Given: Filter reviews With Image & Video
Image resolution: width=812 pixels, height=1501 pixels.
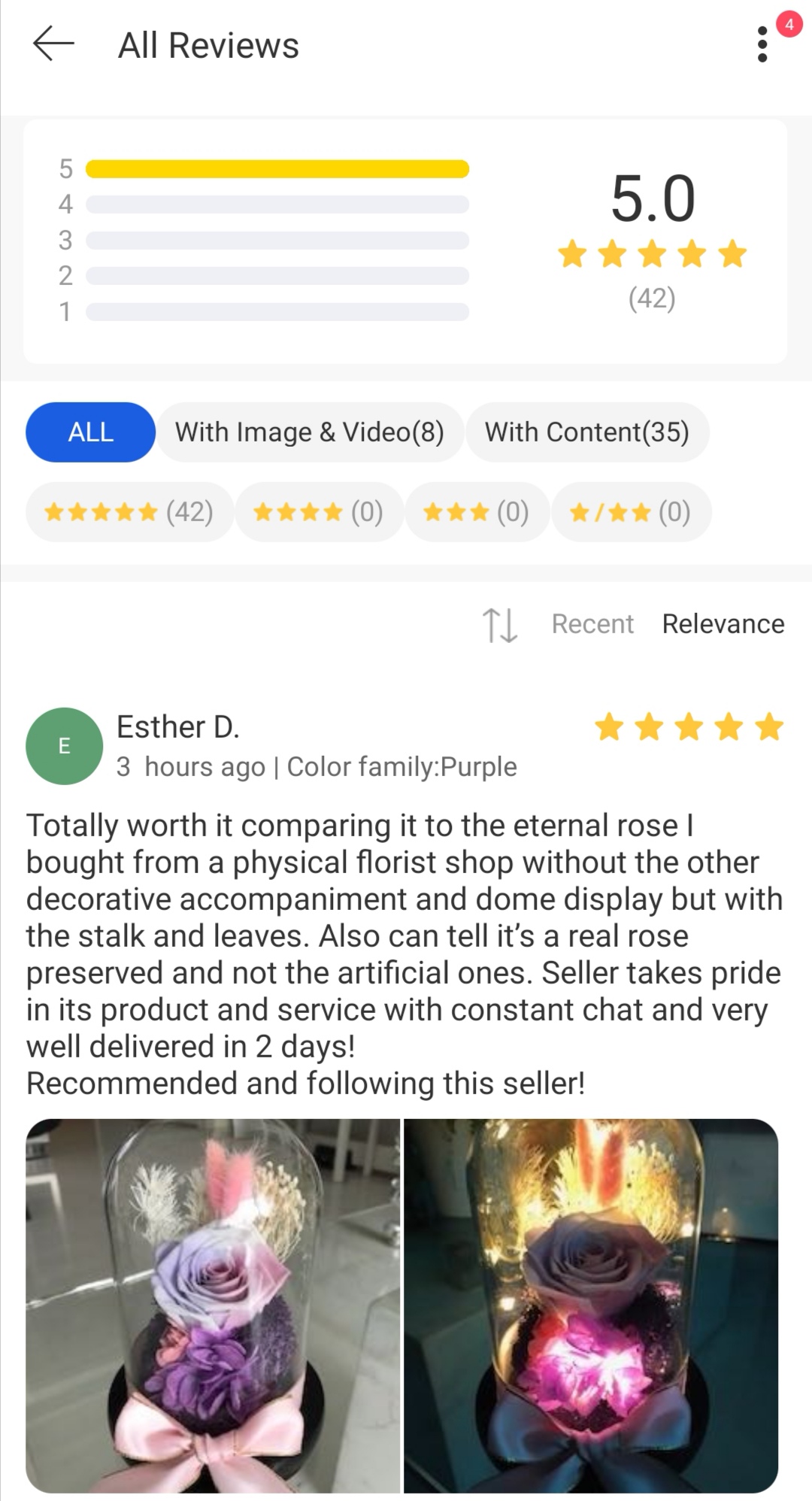Looking at the screenshot, I should pos(309,432).
